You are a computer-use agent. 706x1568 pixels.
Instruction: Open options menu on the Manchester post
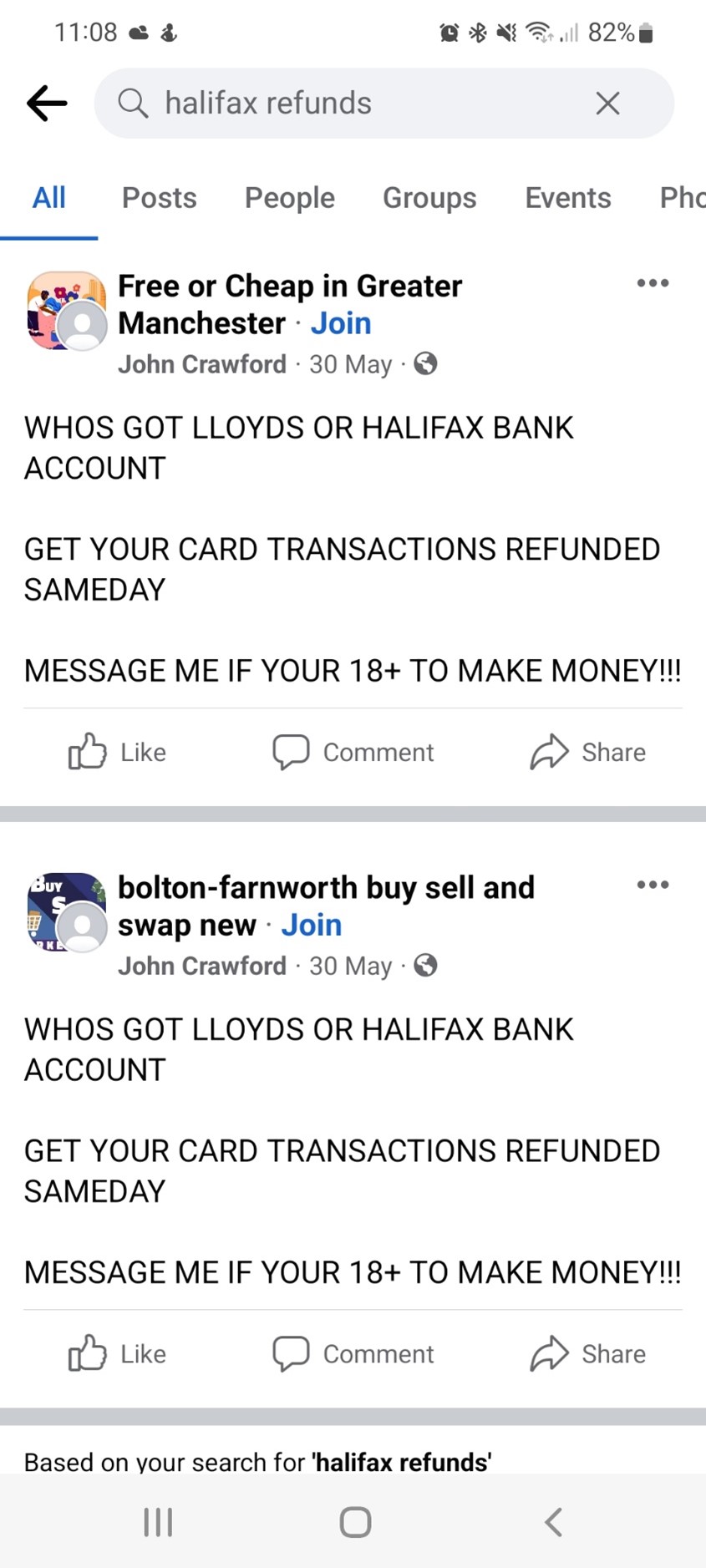tap(653, 283)
